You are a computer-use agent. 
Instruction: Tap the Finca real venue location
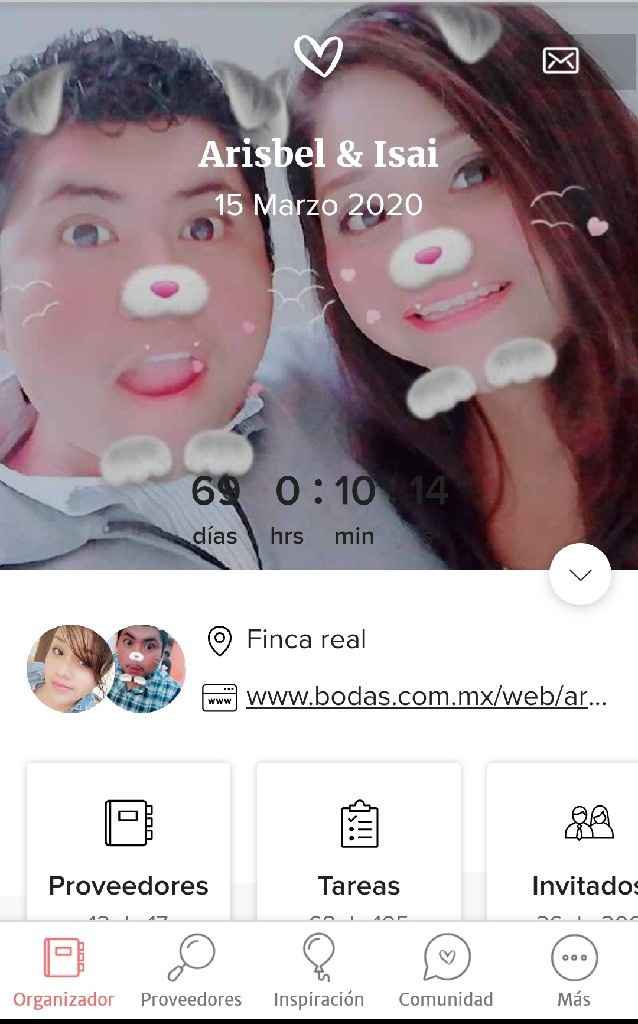(x=305, y=640)
